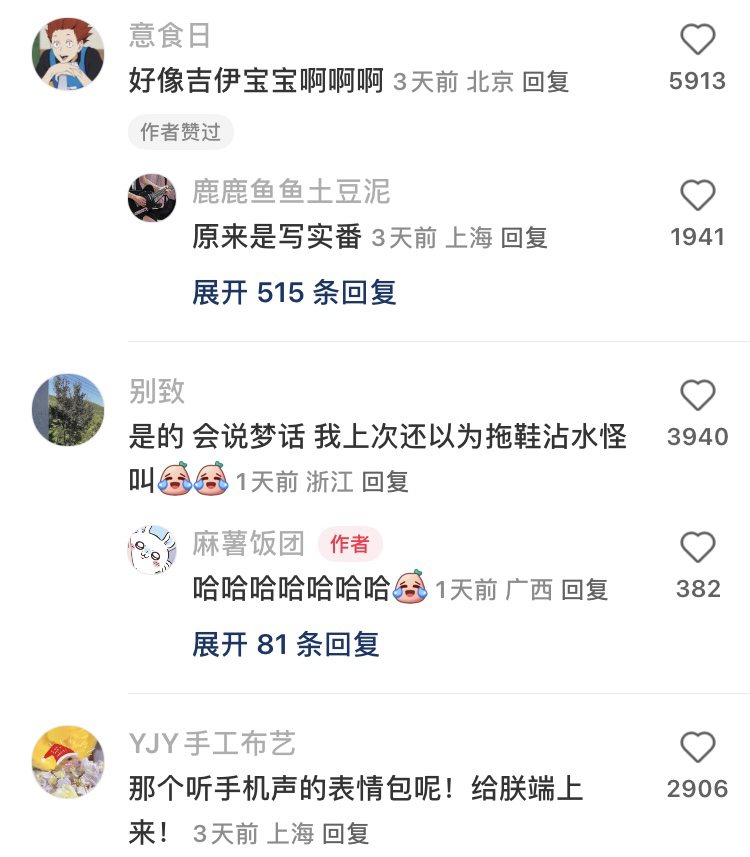Image resolution: width=750 pixels, height=857 pixels.
Task: Like YJY手工布艺's comment
Action: coord(697,747)
